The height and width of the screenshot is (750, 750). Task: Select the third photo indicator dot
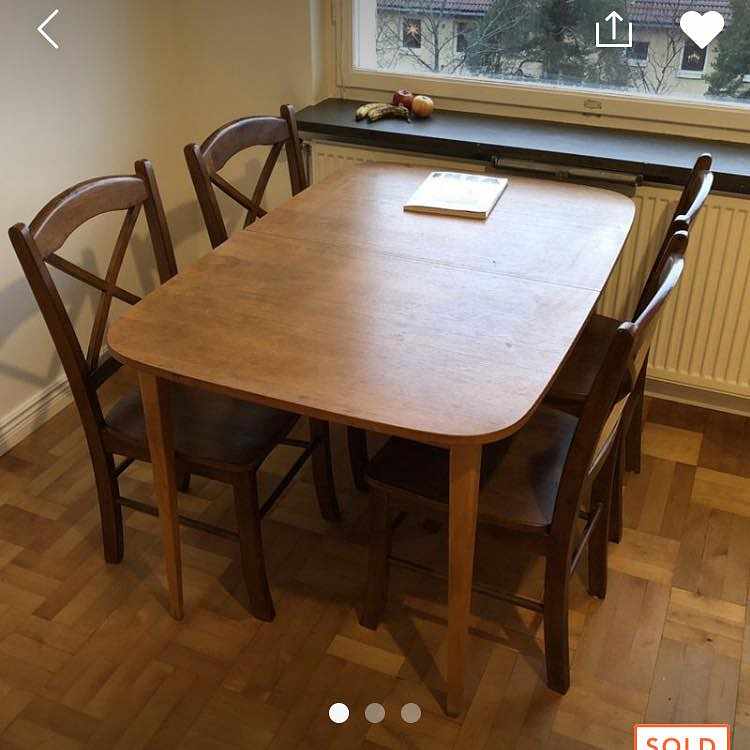tap(411, 713)
